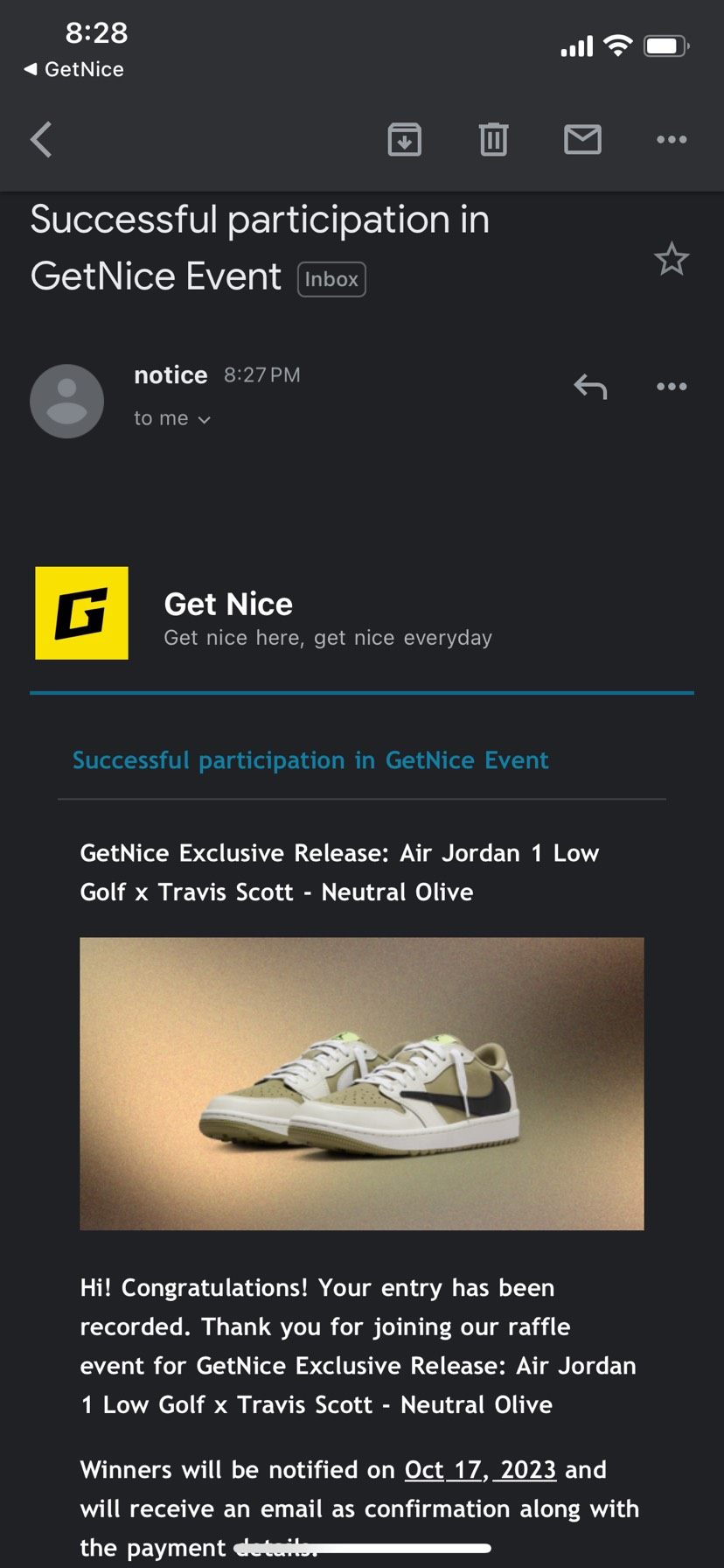Reply to the notice sender
Viewport: 724px width, 1568px height.
click(x=590, y=386)
